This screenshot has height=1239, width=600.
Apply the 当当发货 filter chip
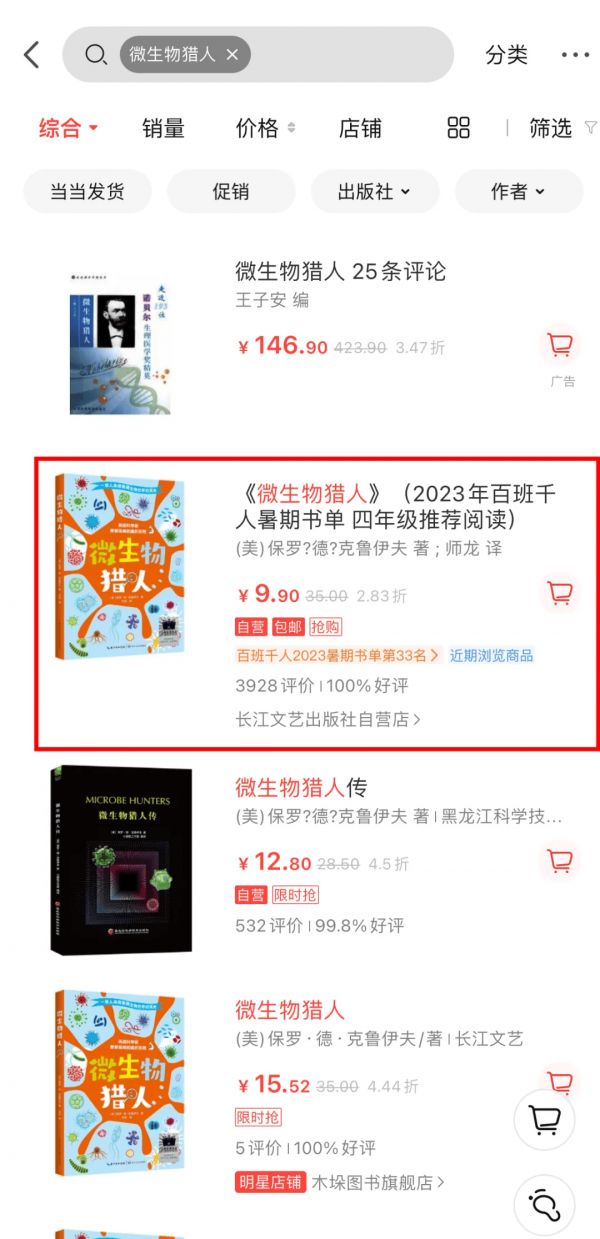[87, 191]
